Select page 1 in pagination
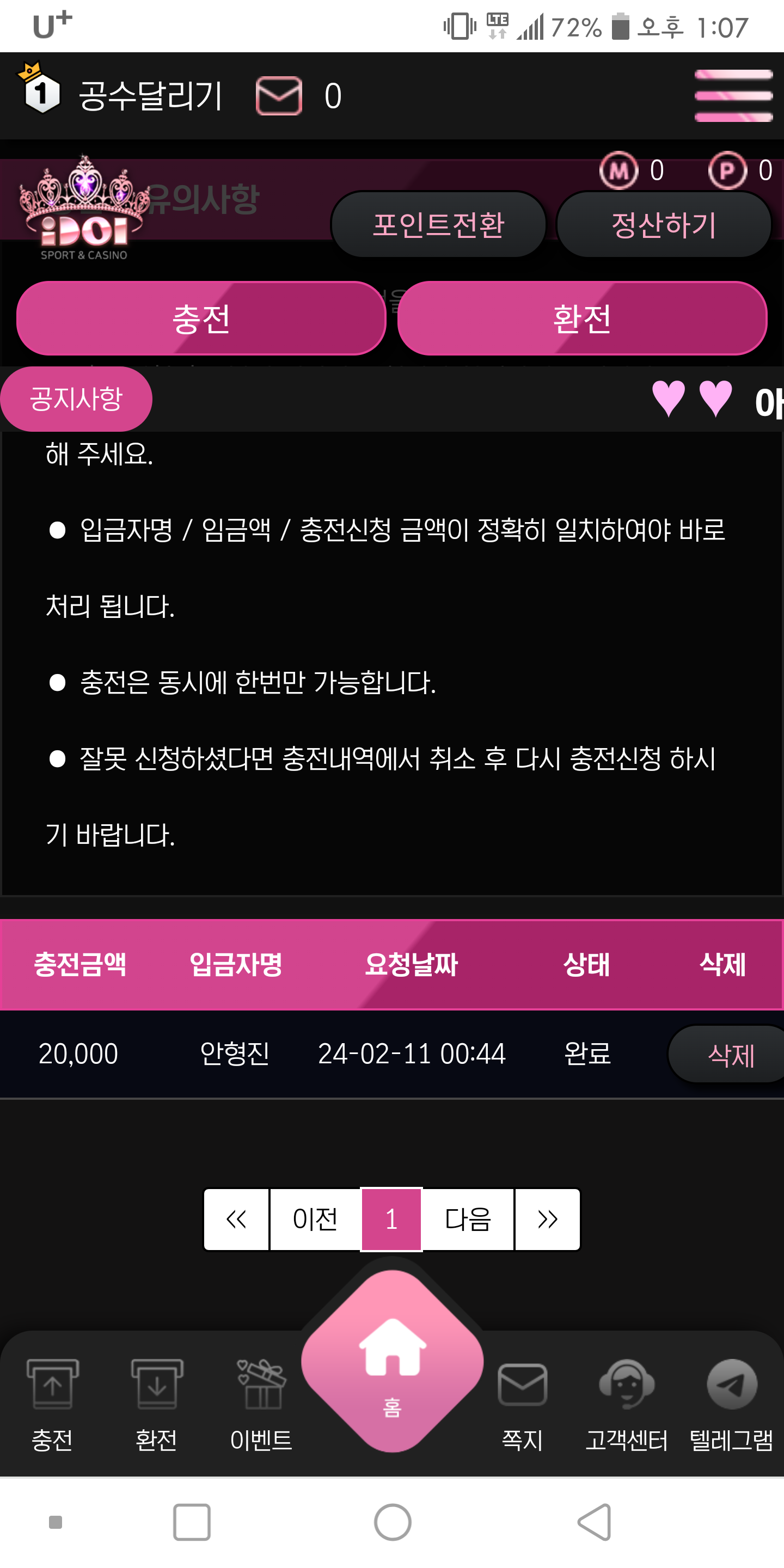Viewport: 784px width, 1568px height. tap(391, 1219)
